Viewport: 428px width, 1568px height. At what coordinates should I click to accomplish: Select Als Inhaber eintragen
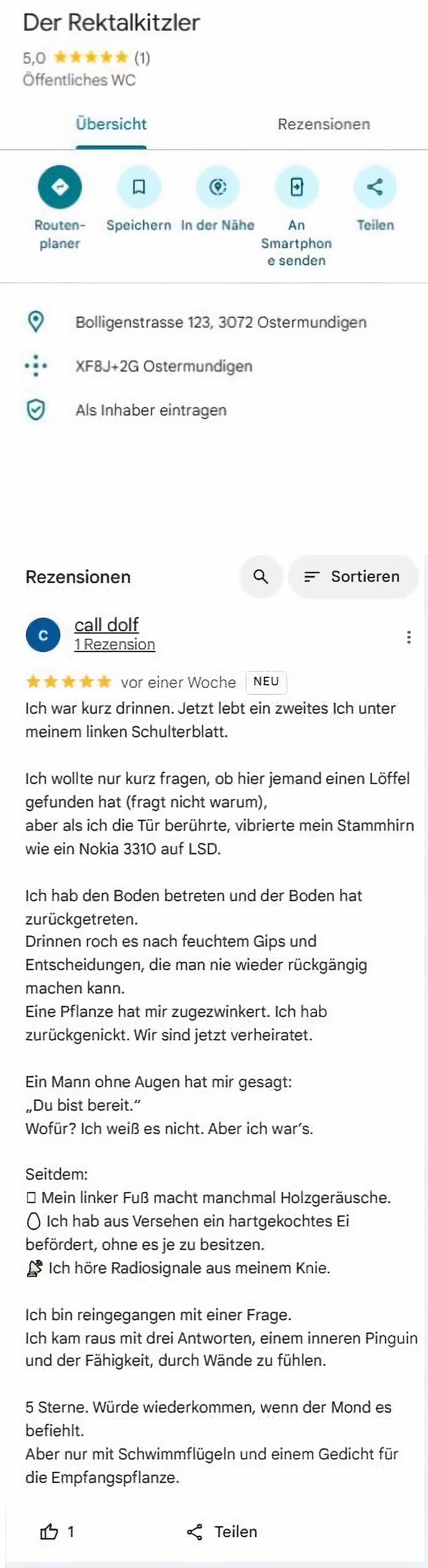[150, 410]
